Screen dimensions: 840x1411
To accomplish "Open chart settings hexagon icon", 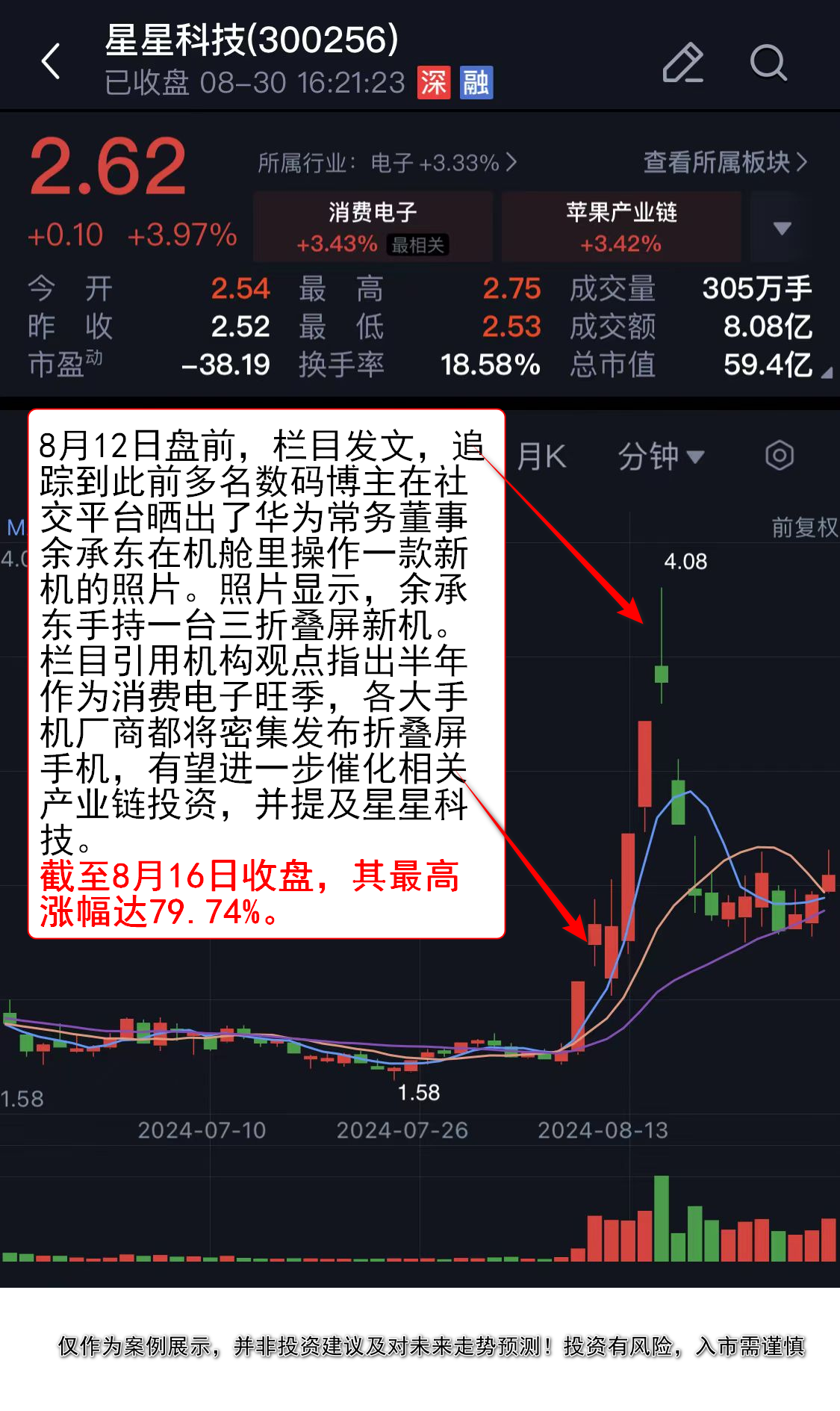I will (x=780, y=456).
